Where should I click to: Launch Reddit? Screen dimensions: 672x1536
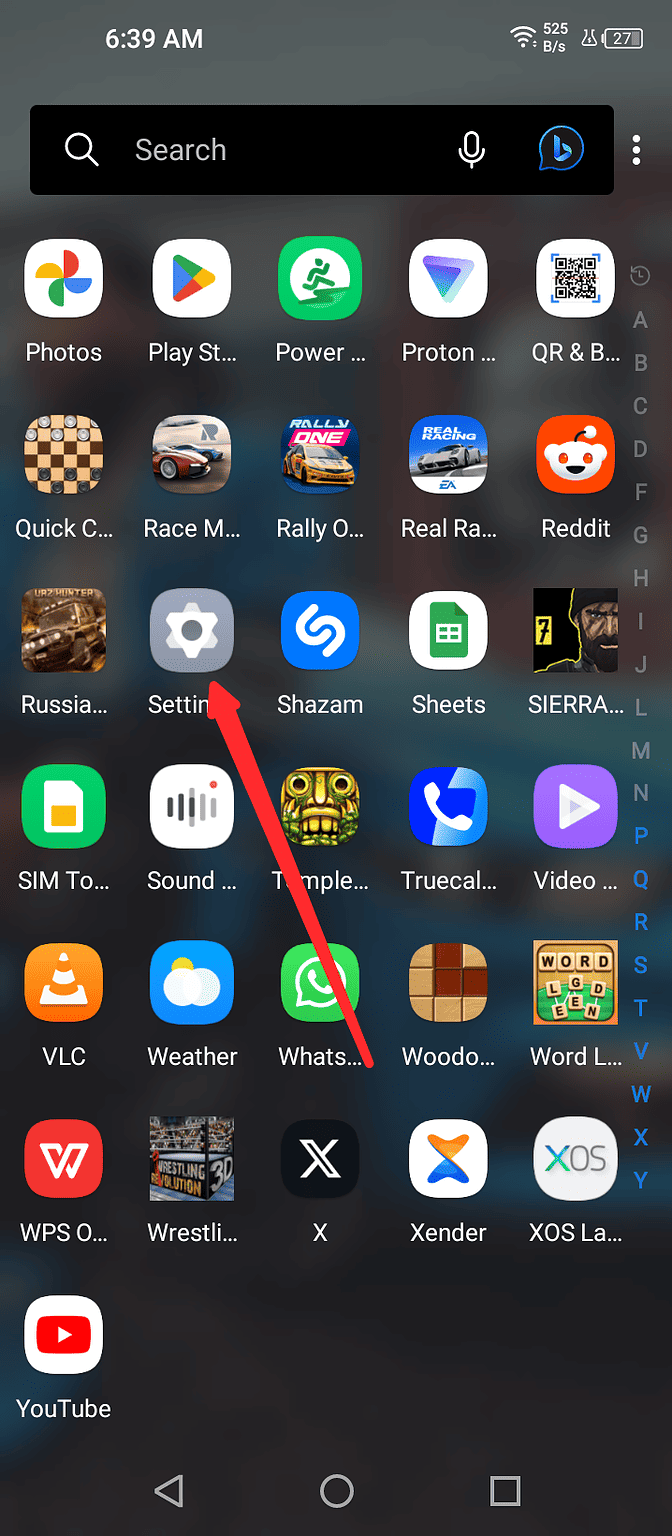tap(575, 455)
